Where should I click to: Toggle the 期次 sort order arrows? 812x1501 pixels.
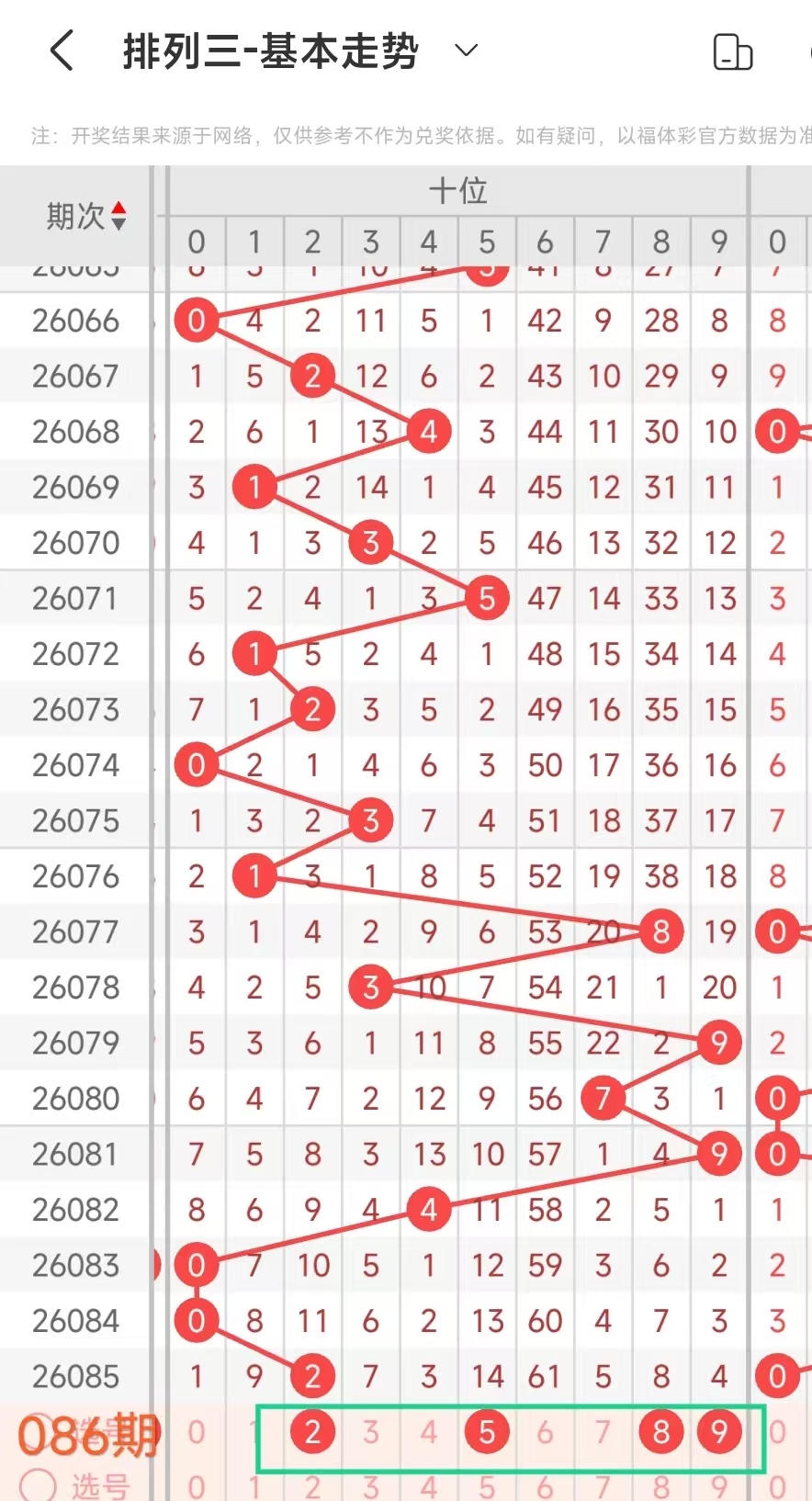[x=118, y=217]
